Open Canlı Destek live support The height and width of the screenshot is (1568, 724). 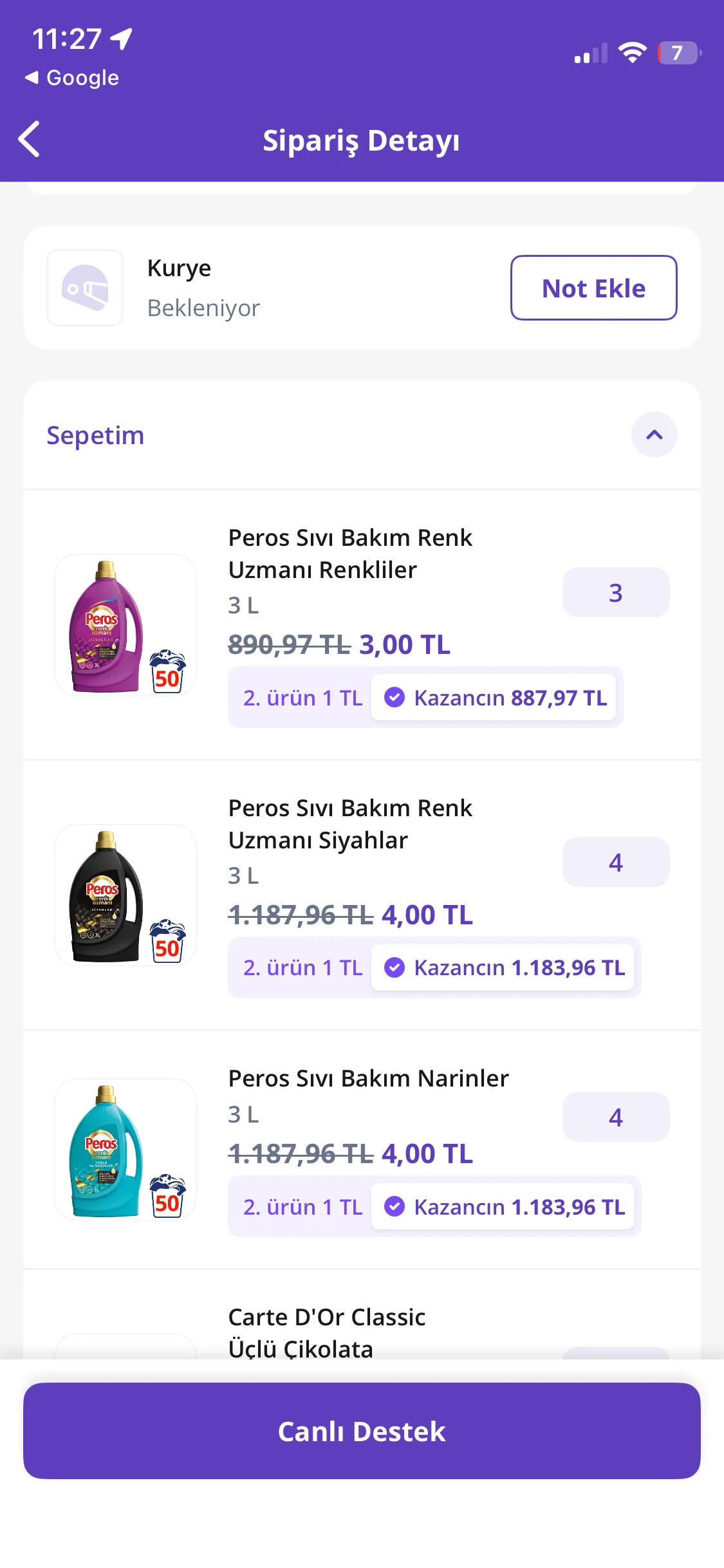click(x=362, y=1430)
